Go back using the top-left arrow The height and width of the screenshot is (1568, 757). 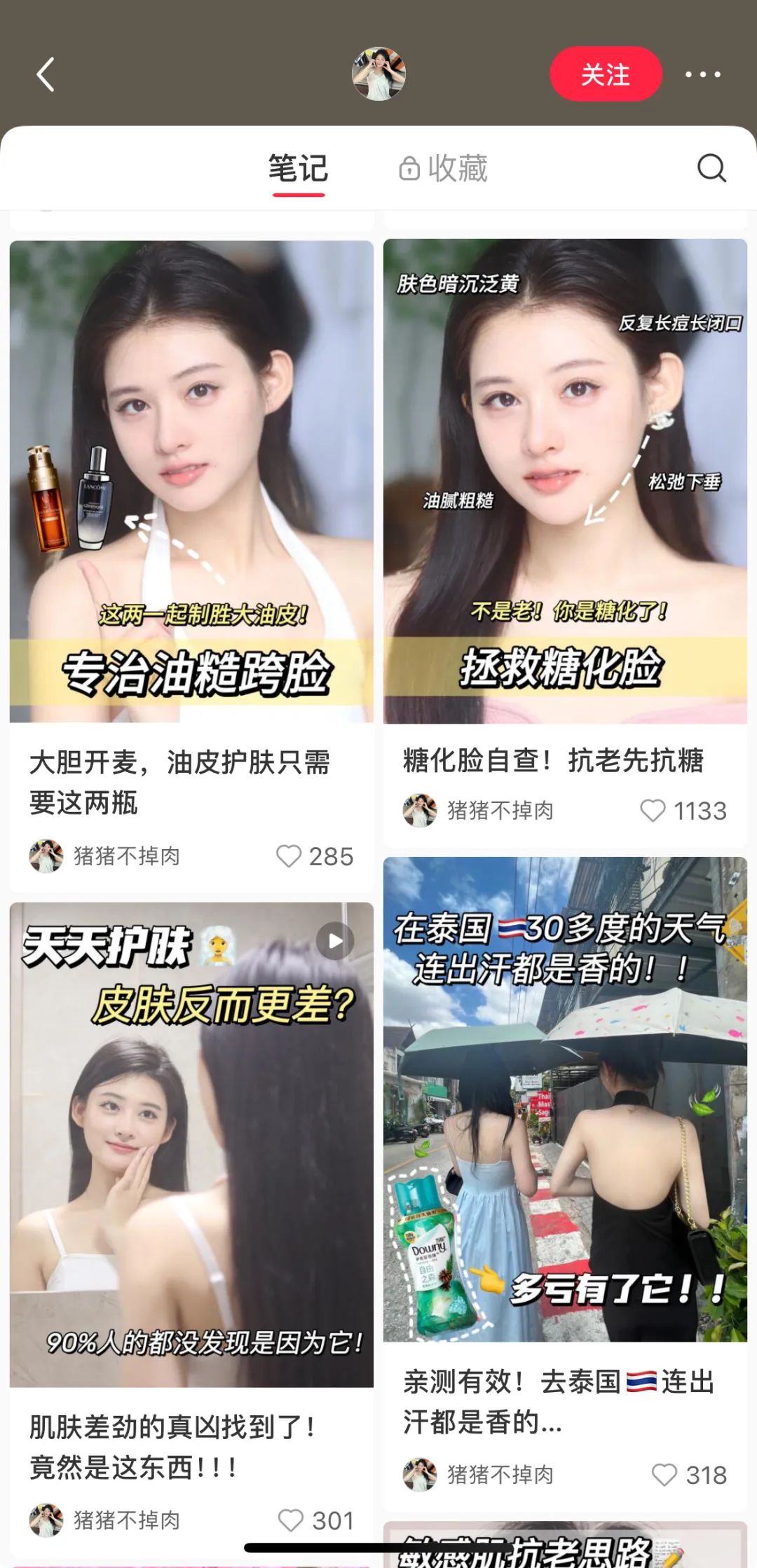46,74
